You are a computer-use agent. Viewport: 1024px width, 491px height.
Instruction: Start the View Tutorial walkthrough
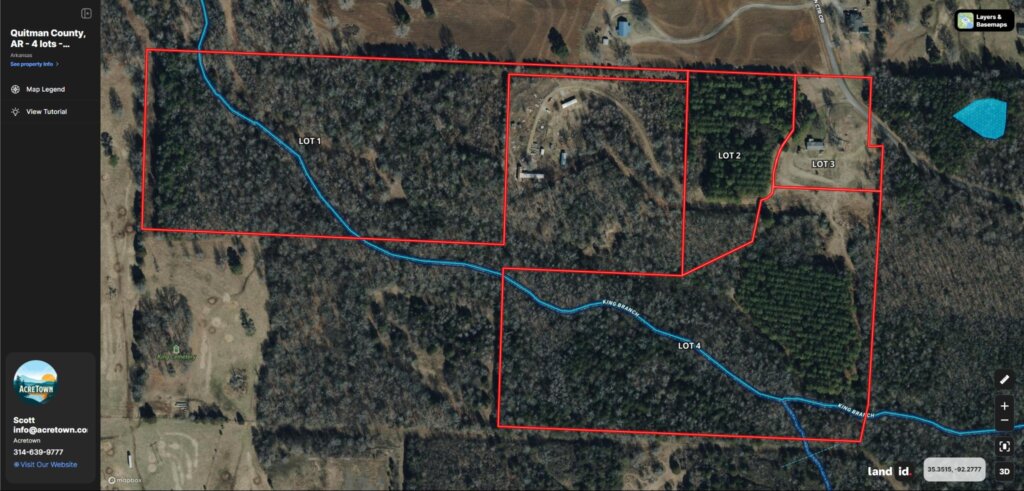point(46,111)
